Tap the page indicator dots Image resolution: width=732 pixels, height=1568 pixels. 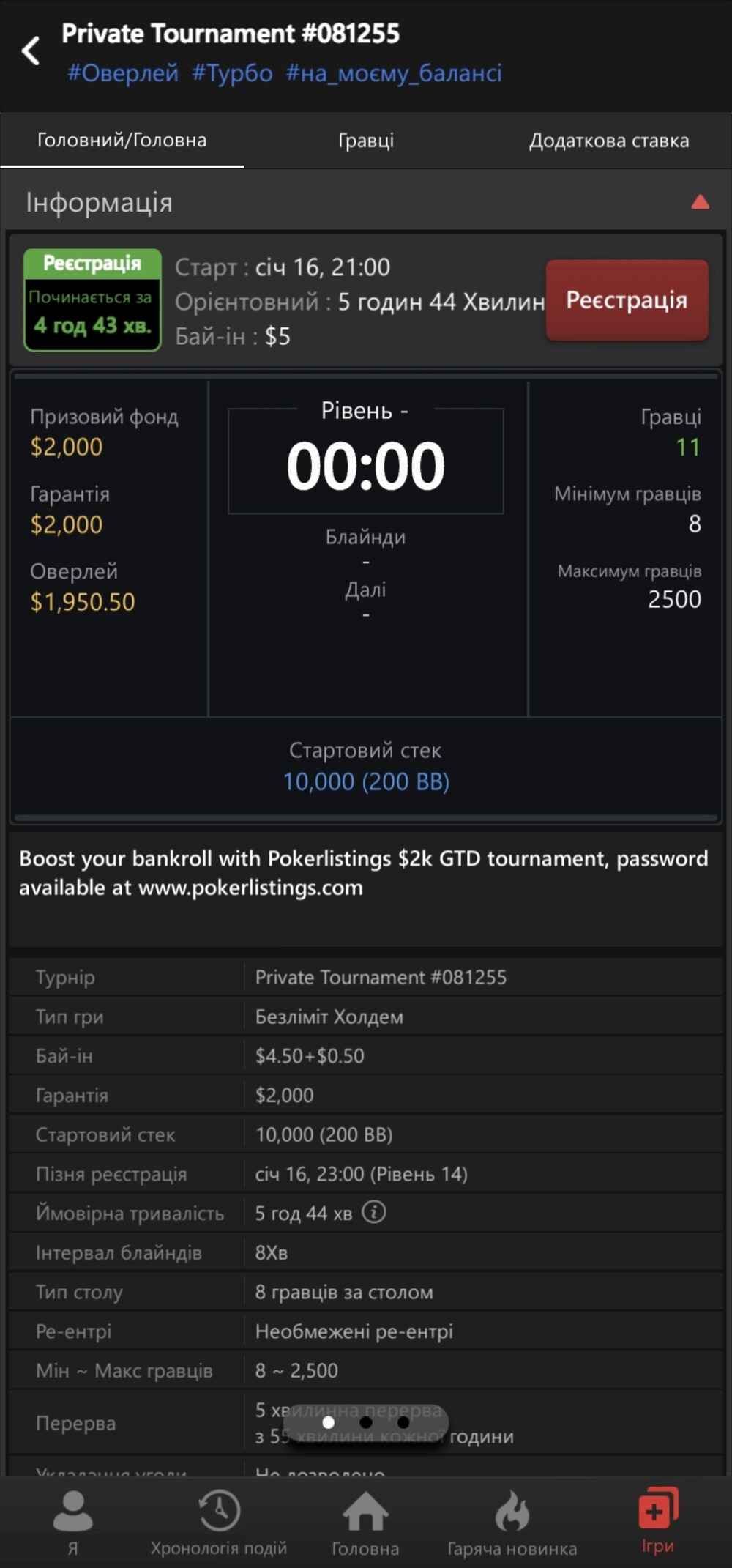point(366,1422)
